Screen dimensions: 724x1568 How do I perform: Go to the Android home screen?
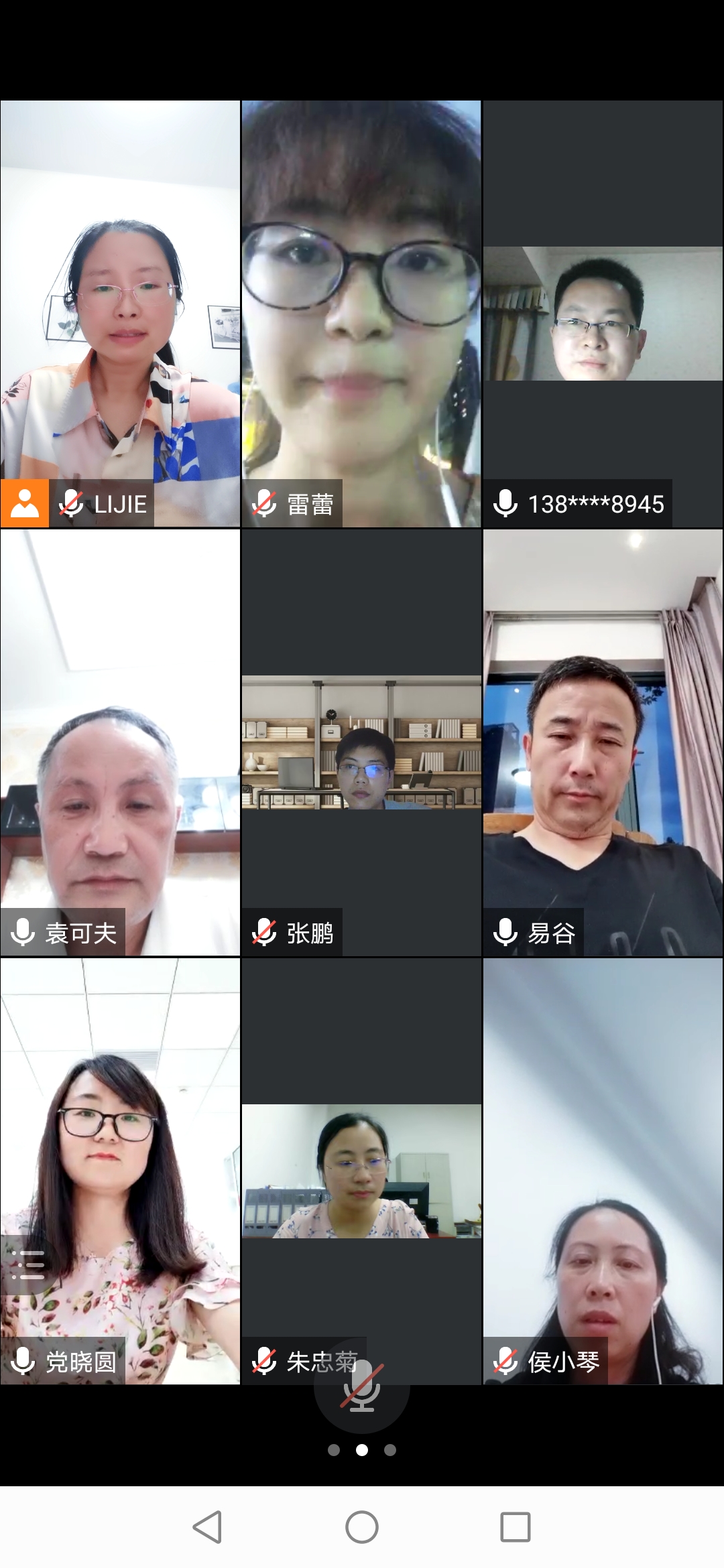pos(362,1527)
